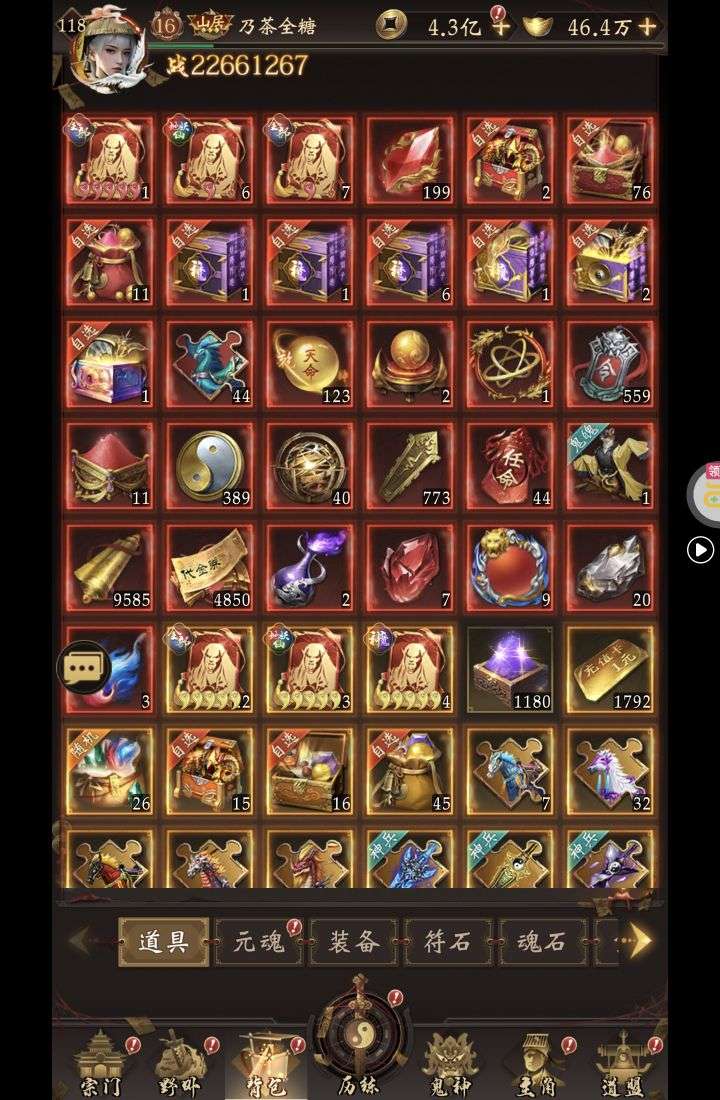The height and width of the screenshot is (1100, 720).
Task: Select the 天命 item with 123 count
Action: click(x=309, y=364)
